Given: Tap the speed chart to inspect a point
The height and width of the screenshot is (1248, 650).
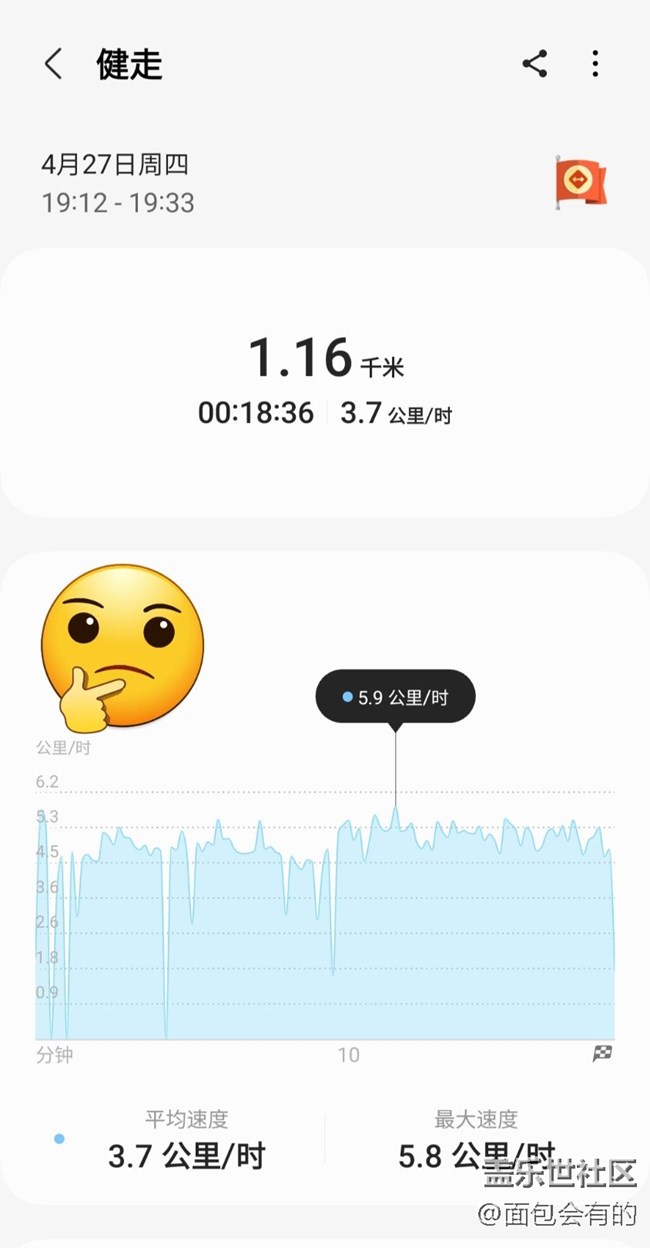Looking at the screenshot, I should tap(325, 911).
